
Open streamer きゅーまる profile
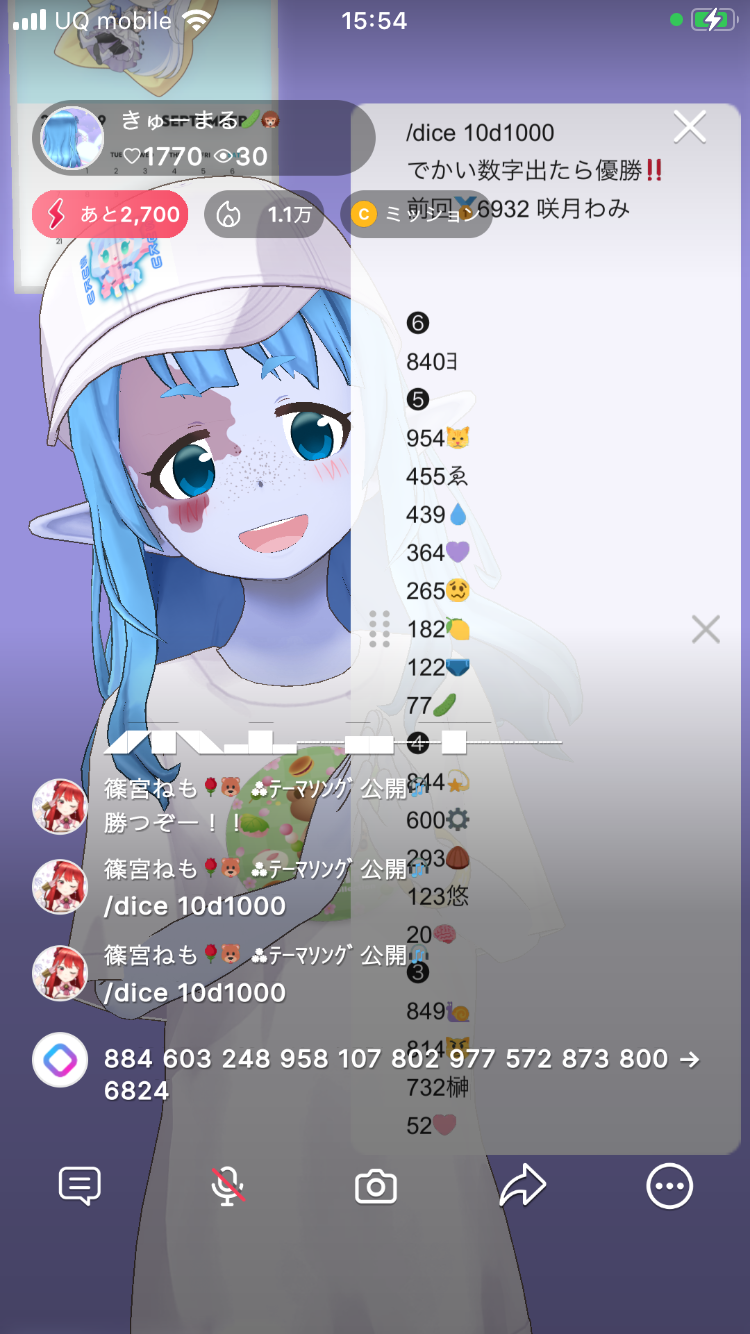pyautogui.click(x=72, y=138)
